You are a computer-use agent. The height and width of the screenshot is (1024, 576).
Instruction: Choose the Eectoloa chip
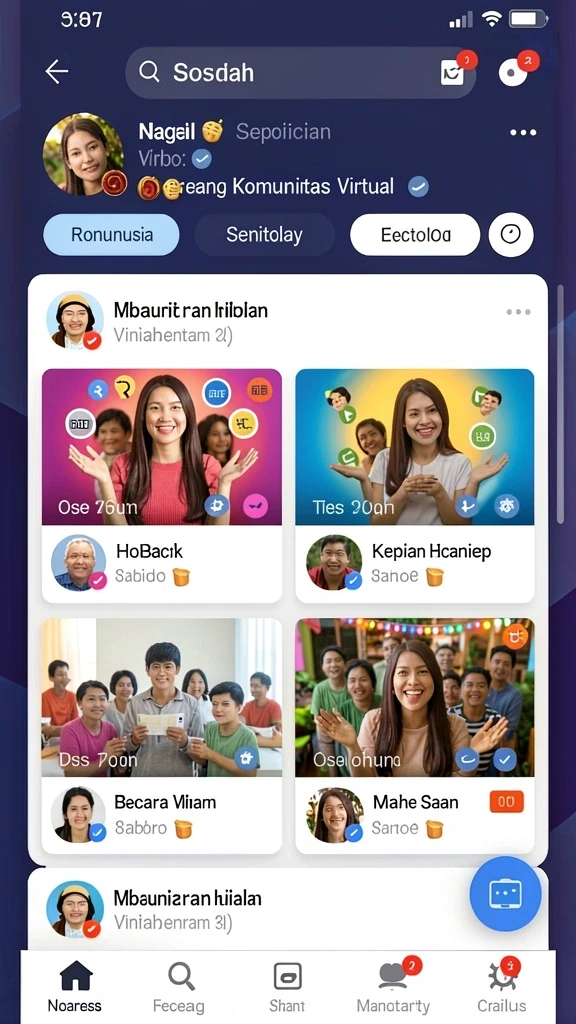pyautogui.click(x=415, y=234)
